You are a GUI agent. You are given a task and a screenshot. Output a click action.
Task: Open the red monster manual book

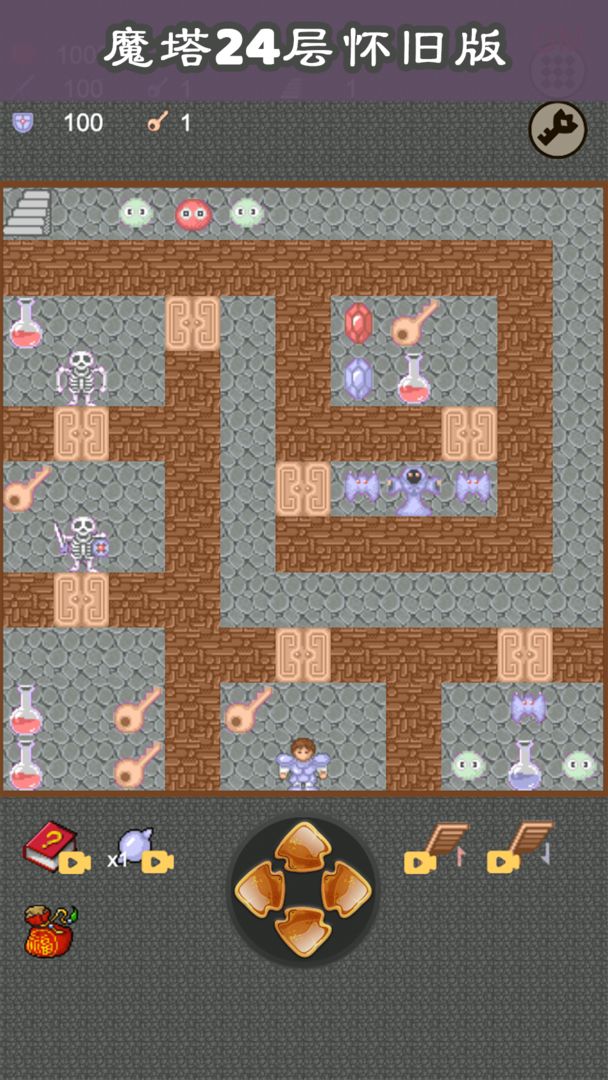(x=47, y=846)
